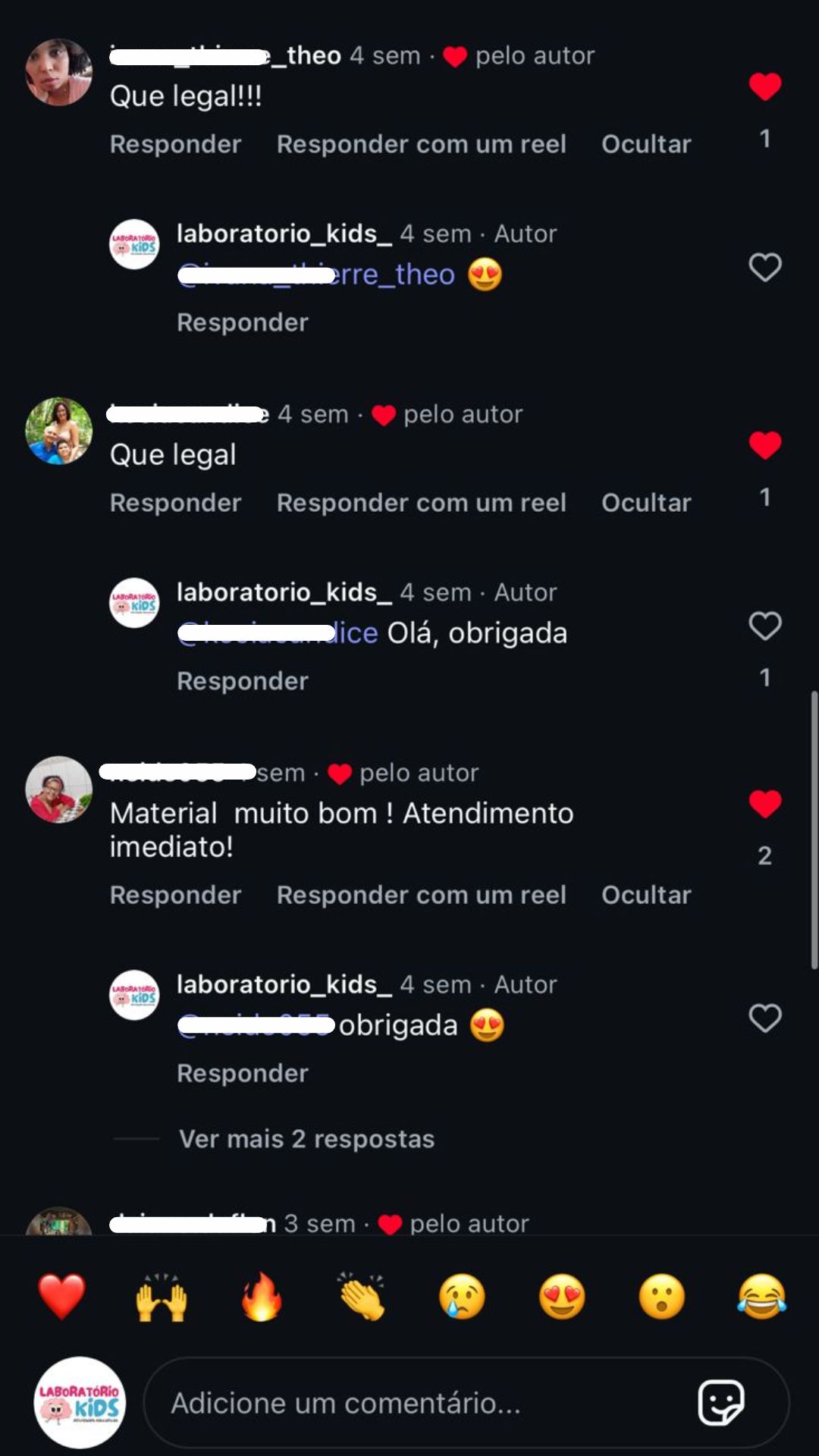Unlike the "Que legal!!!" comment heart
Screen dimensions: 819x1456
(x=764, y=86)
